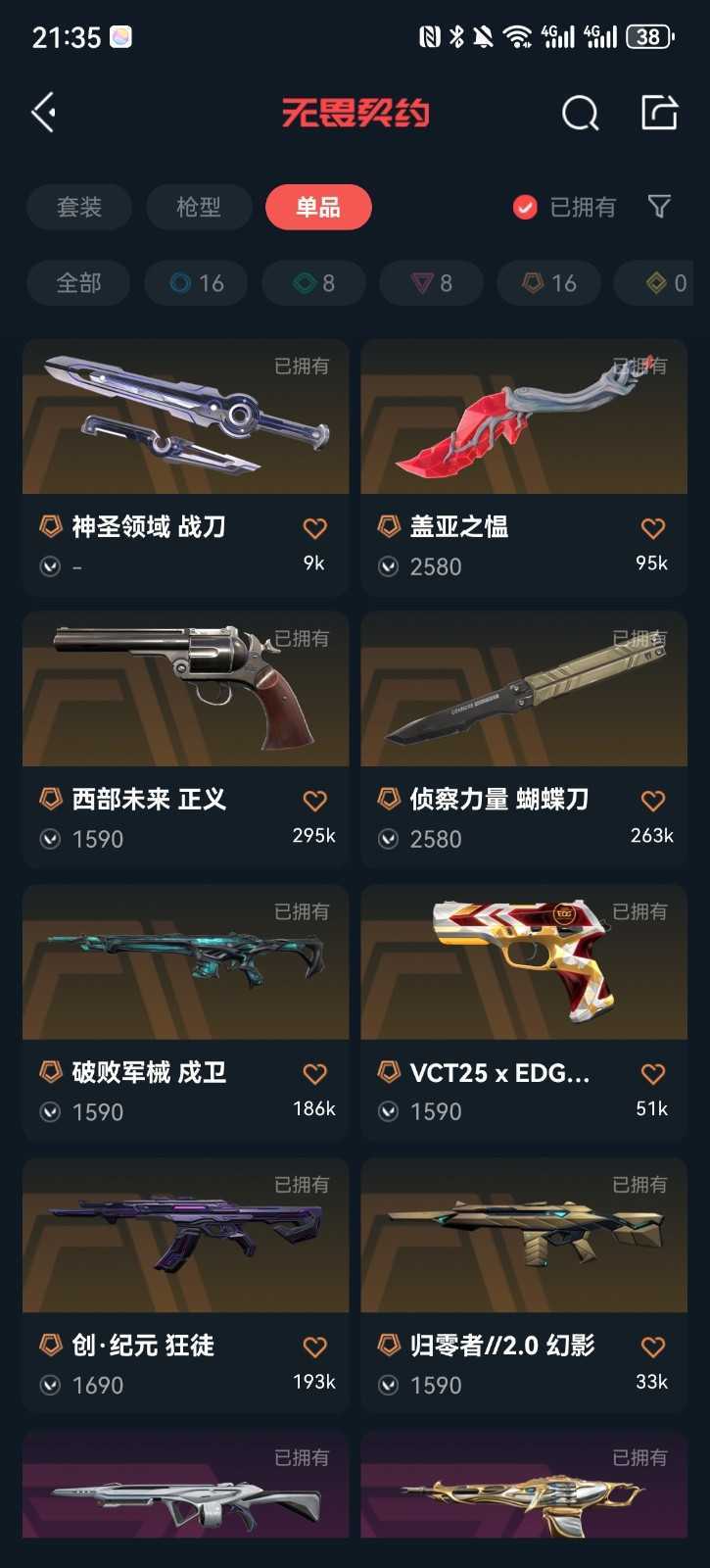Select the purple triangle rarity filter showing 8
Screen dimensions: 710x1568
click(x=431, y=282)
